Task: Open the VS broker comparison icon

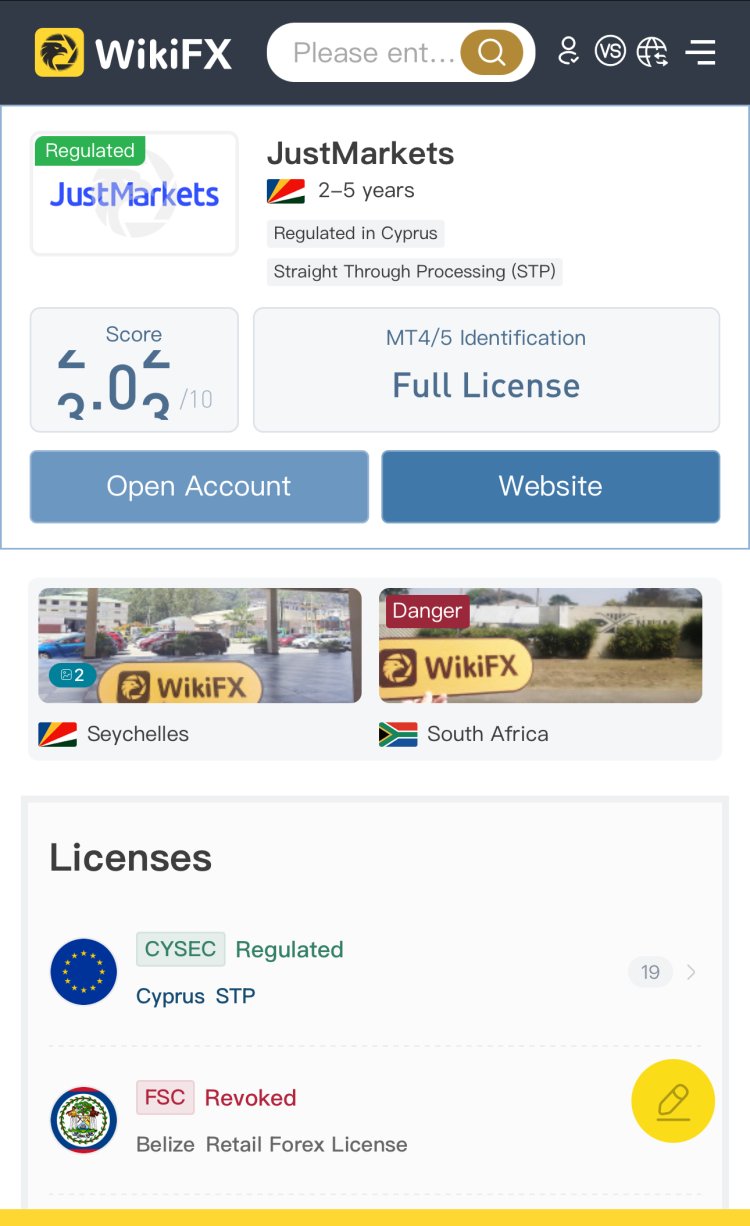Action: pos(610,51)
